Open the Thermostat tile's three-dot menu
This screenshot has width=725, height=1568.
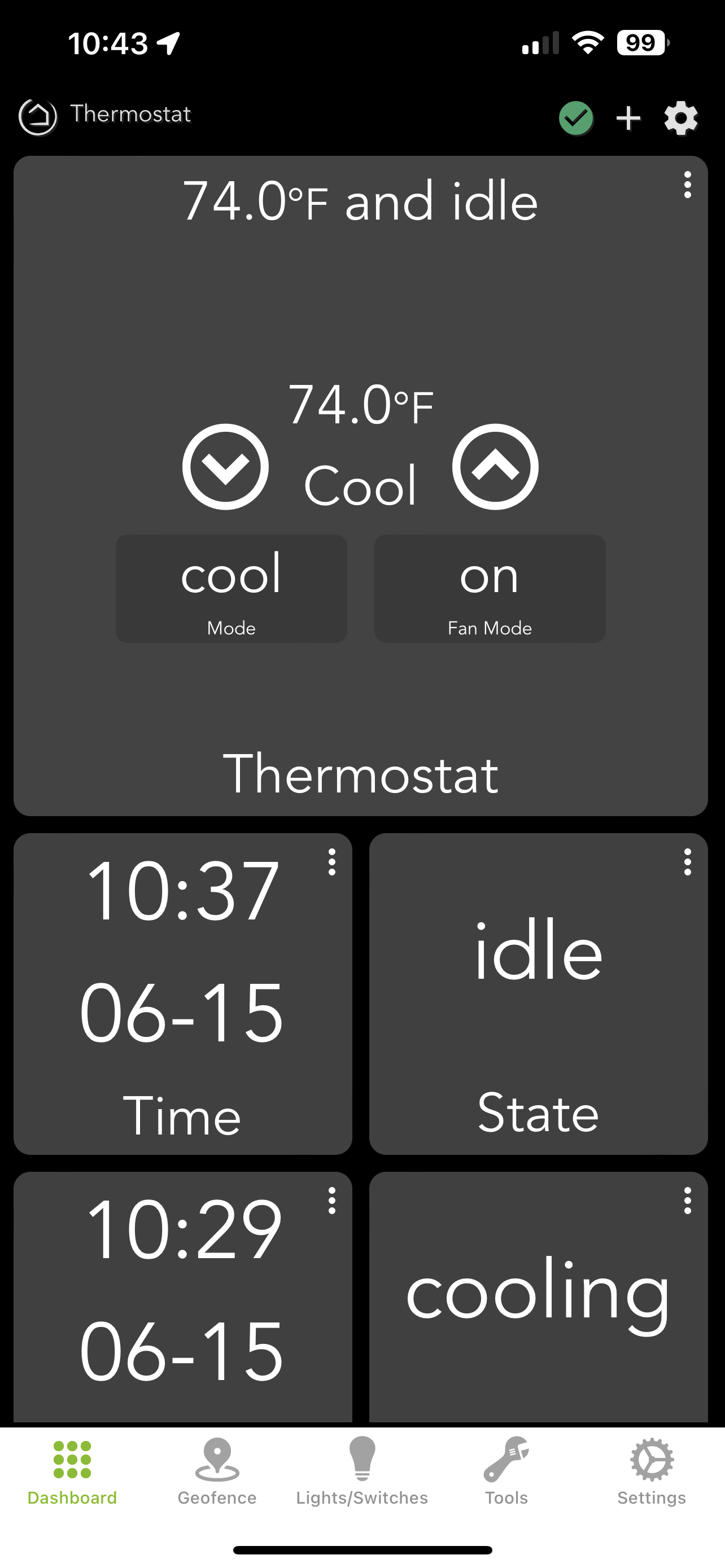(687, 185)
